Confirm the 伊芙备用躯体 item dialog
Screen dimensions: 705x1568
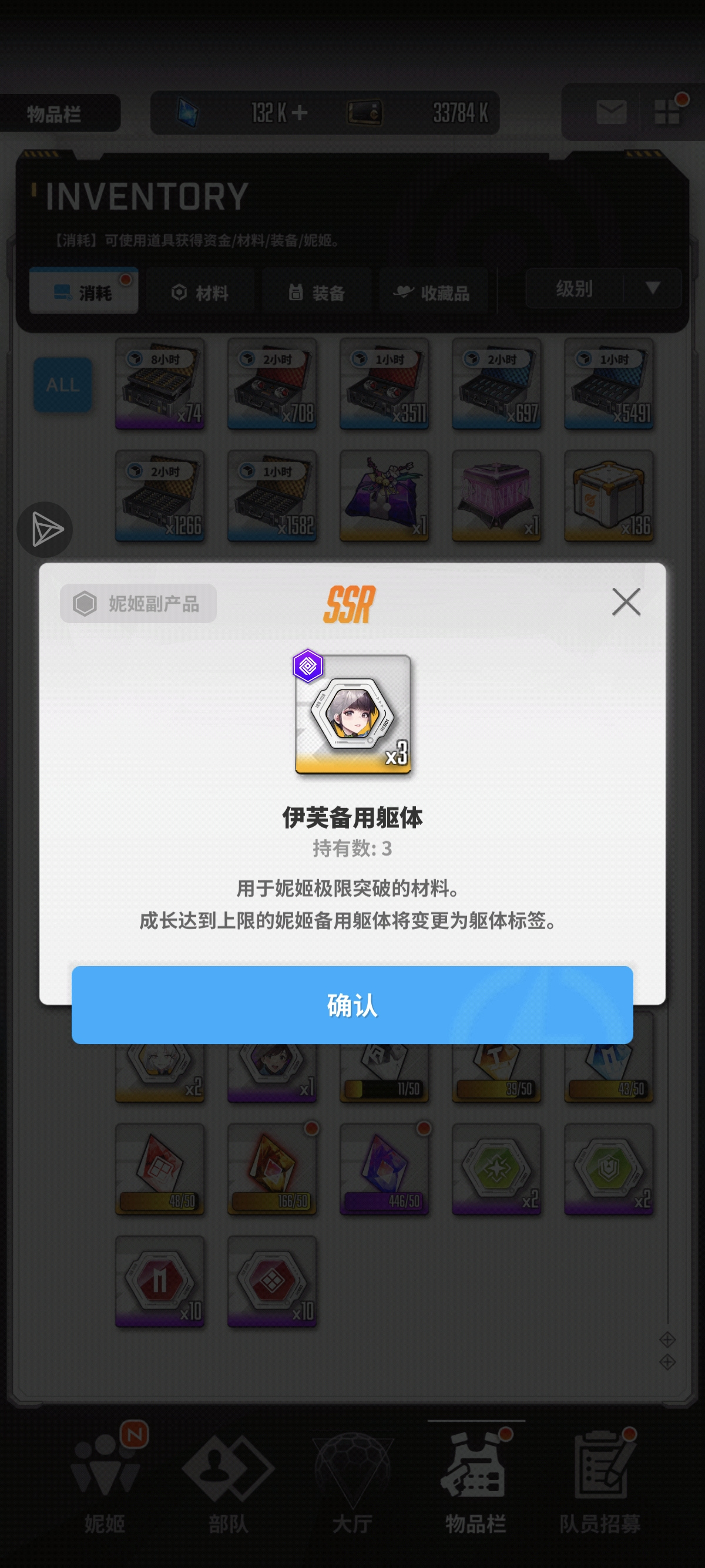point(352,1004)
